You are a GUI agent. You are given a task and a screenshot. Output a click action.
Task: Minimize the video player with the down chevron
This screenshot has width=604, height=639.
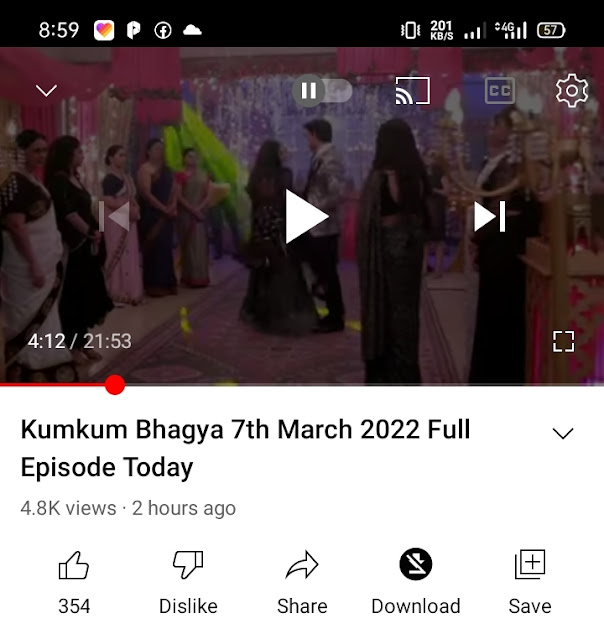46,90
